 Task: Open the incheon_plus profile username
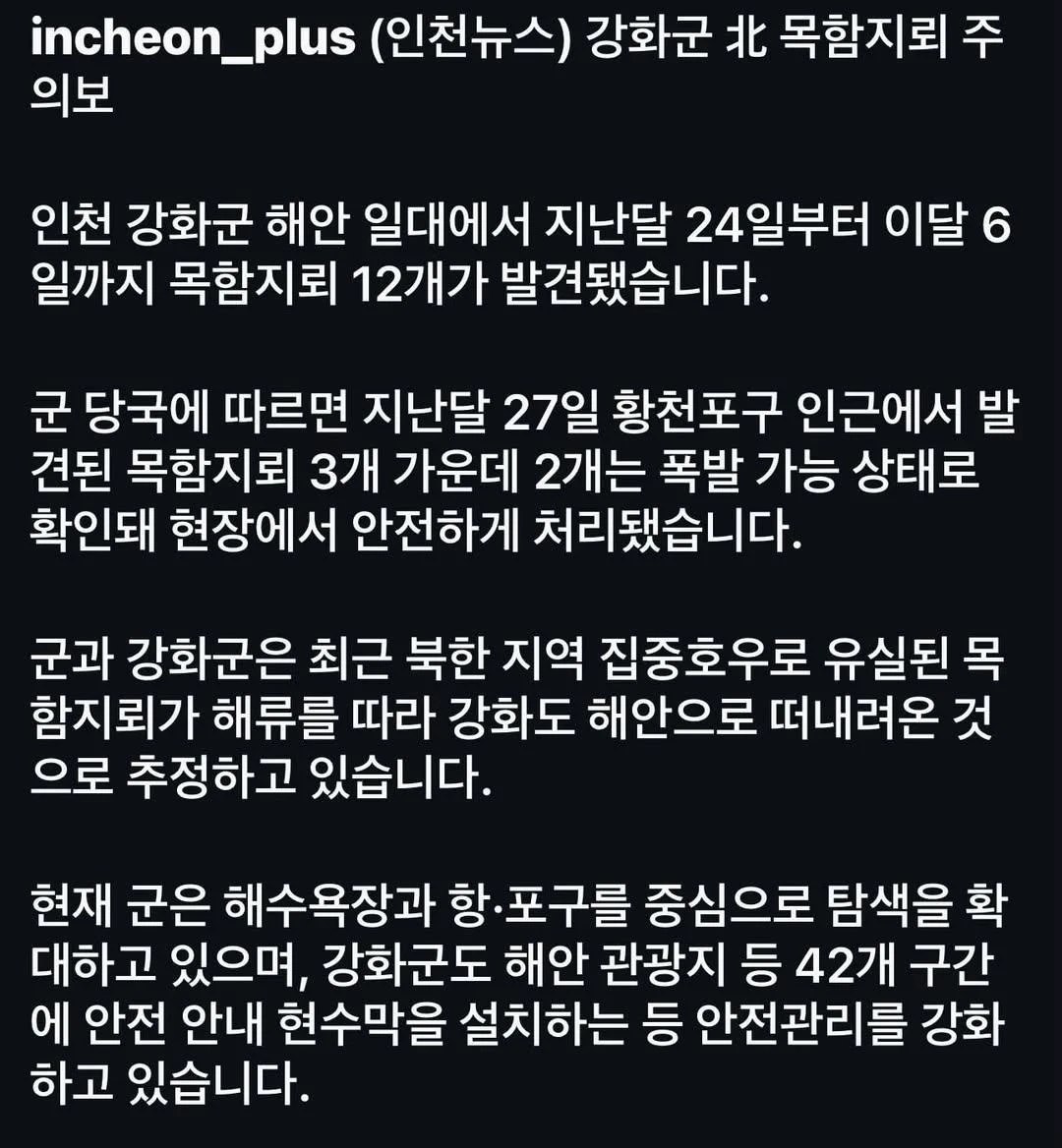coord(193,38)
